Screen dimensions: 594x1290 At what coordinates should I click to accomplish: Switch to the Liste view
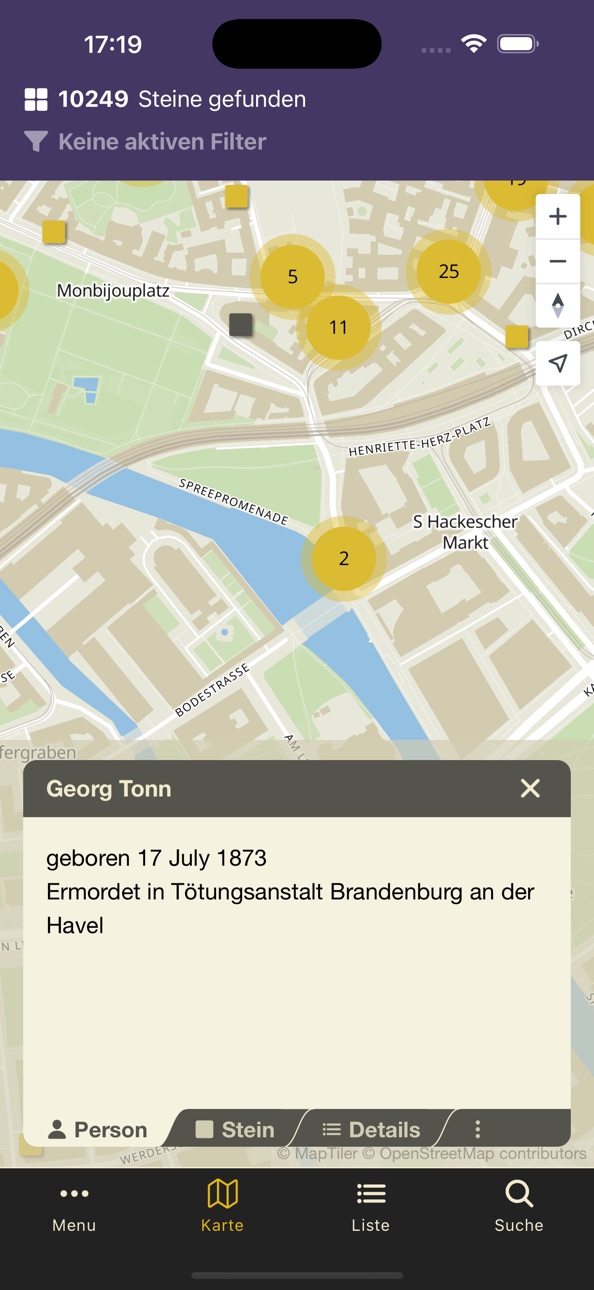tap(371, 1207)
